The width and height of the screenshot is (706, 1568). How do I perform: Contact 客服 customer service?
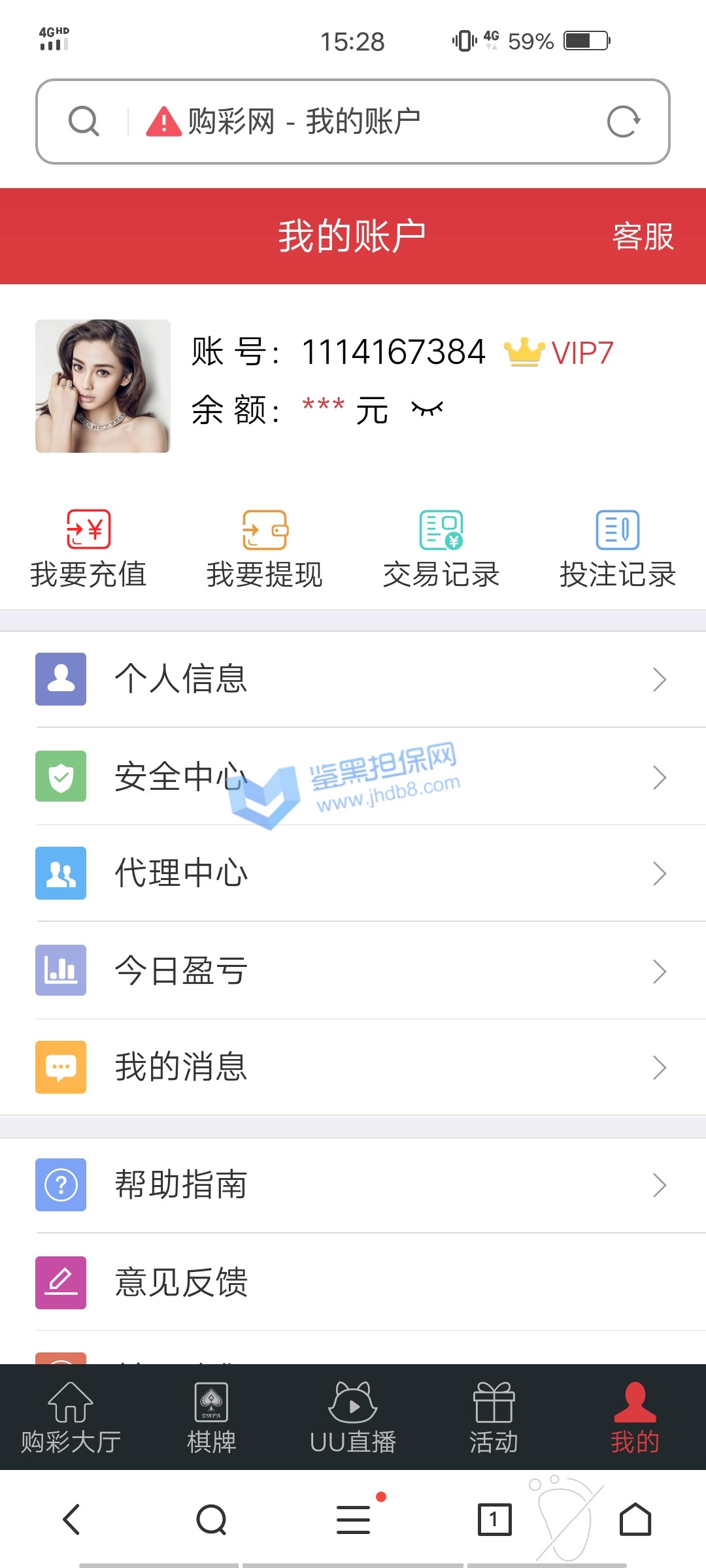(642, 237)
